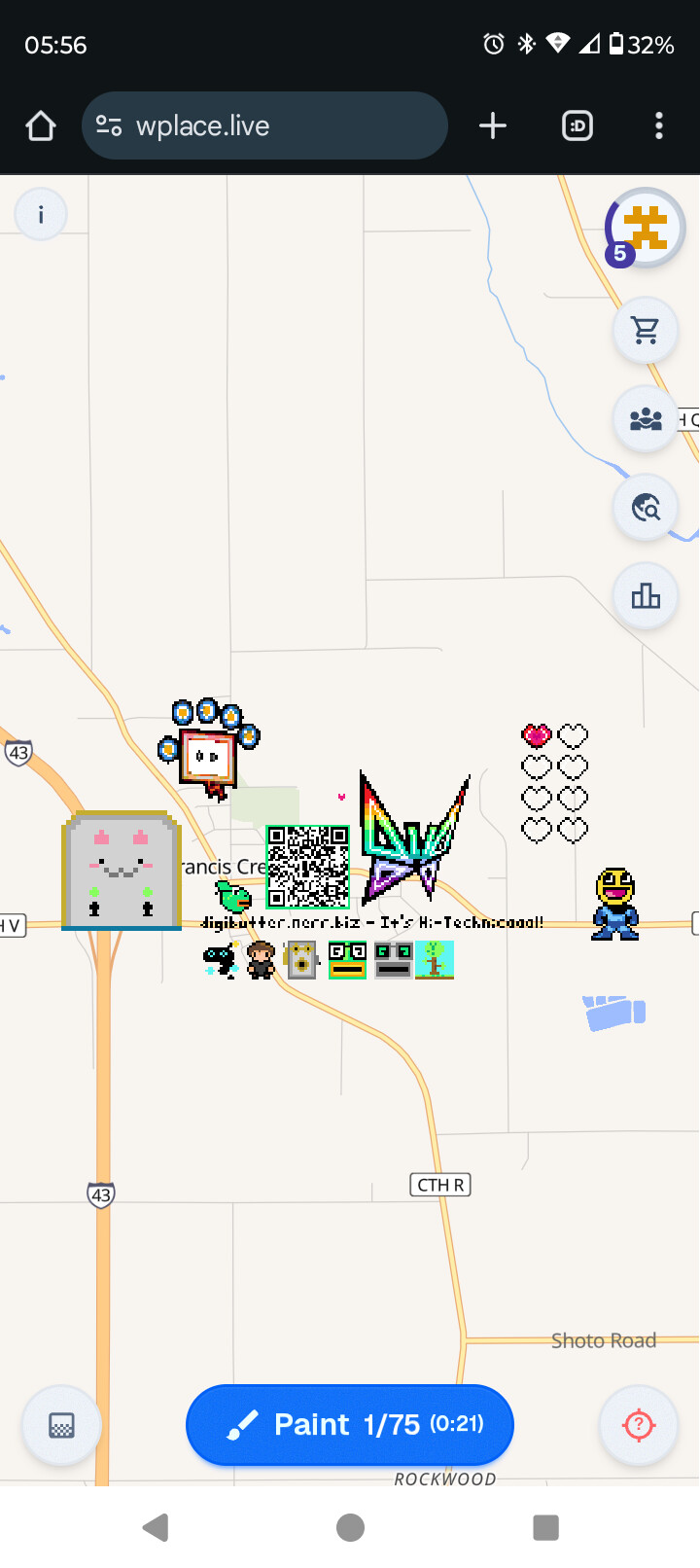
Task: Open the alliance people button
Action: pyautogui.click(x=646, y=419)
